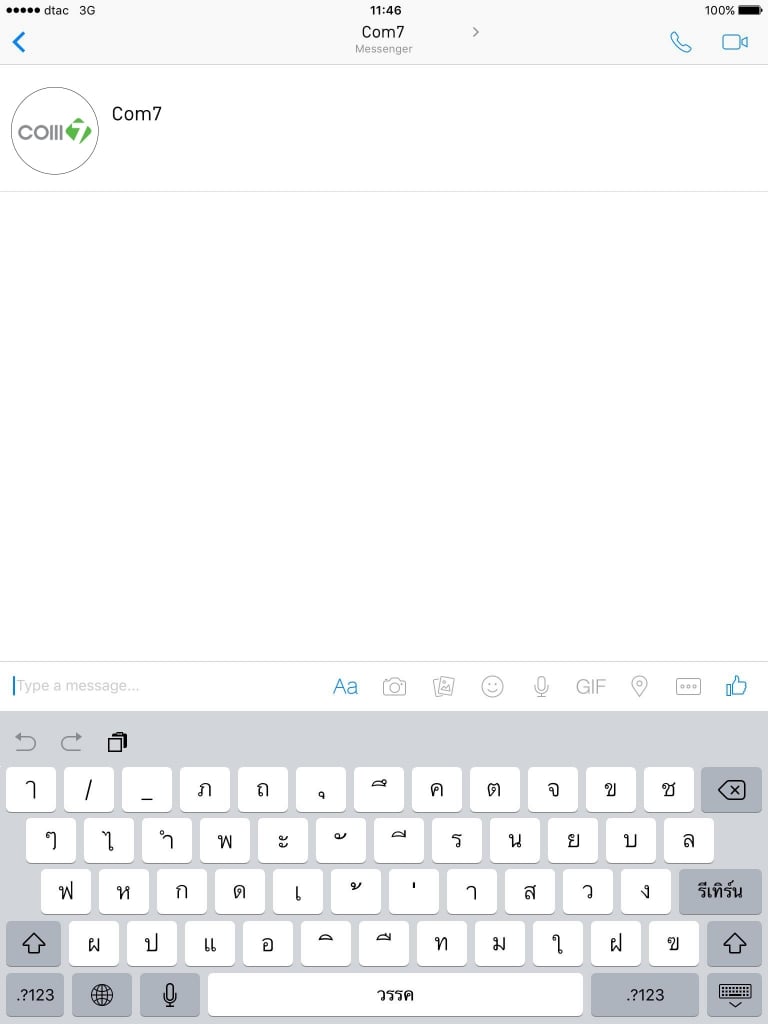Viewport: 768px width, 1024px height.
Task: Start a video call with Com7
Action: 735,42
